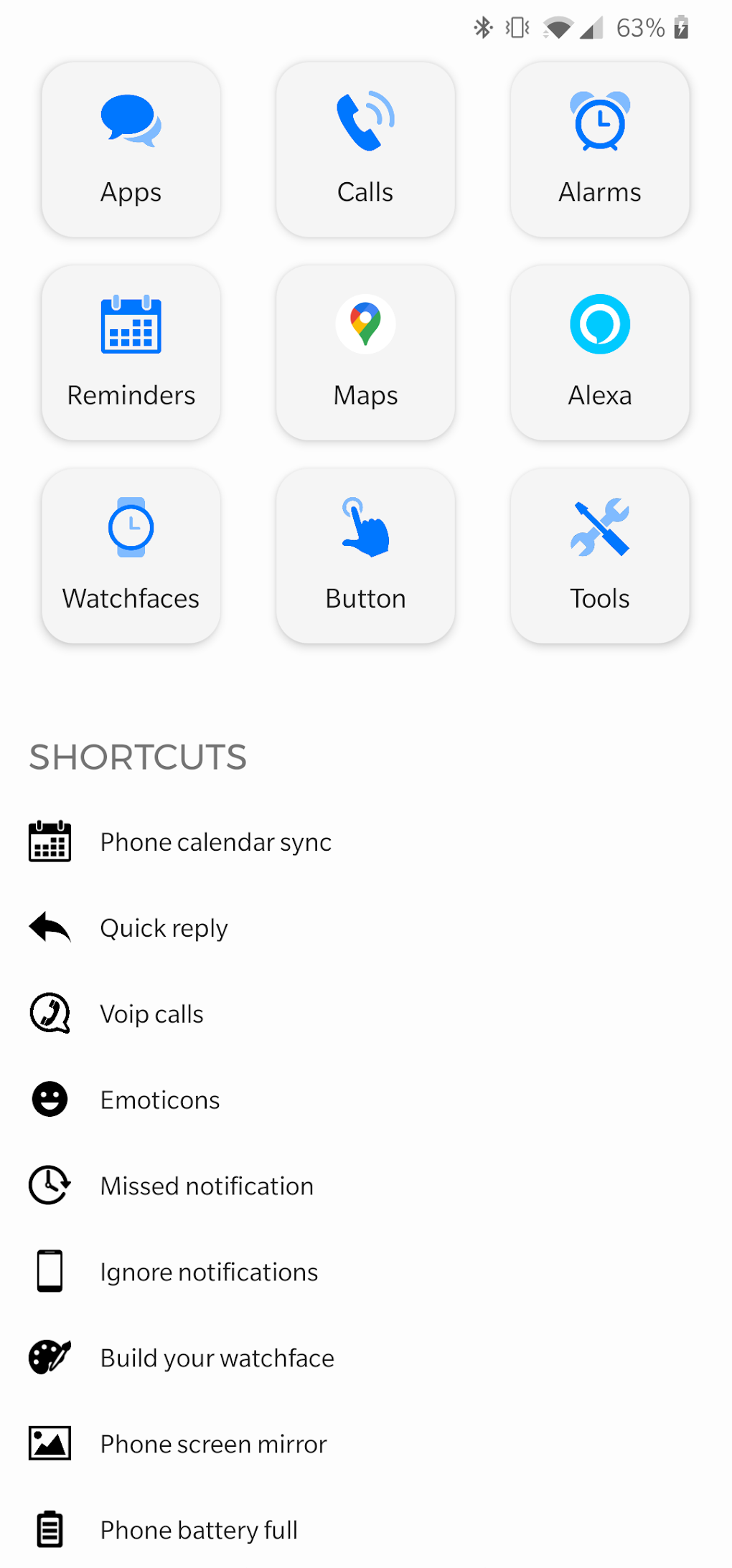Open the Alexa tile
732x1568 pixels.
(599, 351)
